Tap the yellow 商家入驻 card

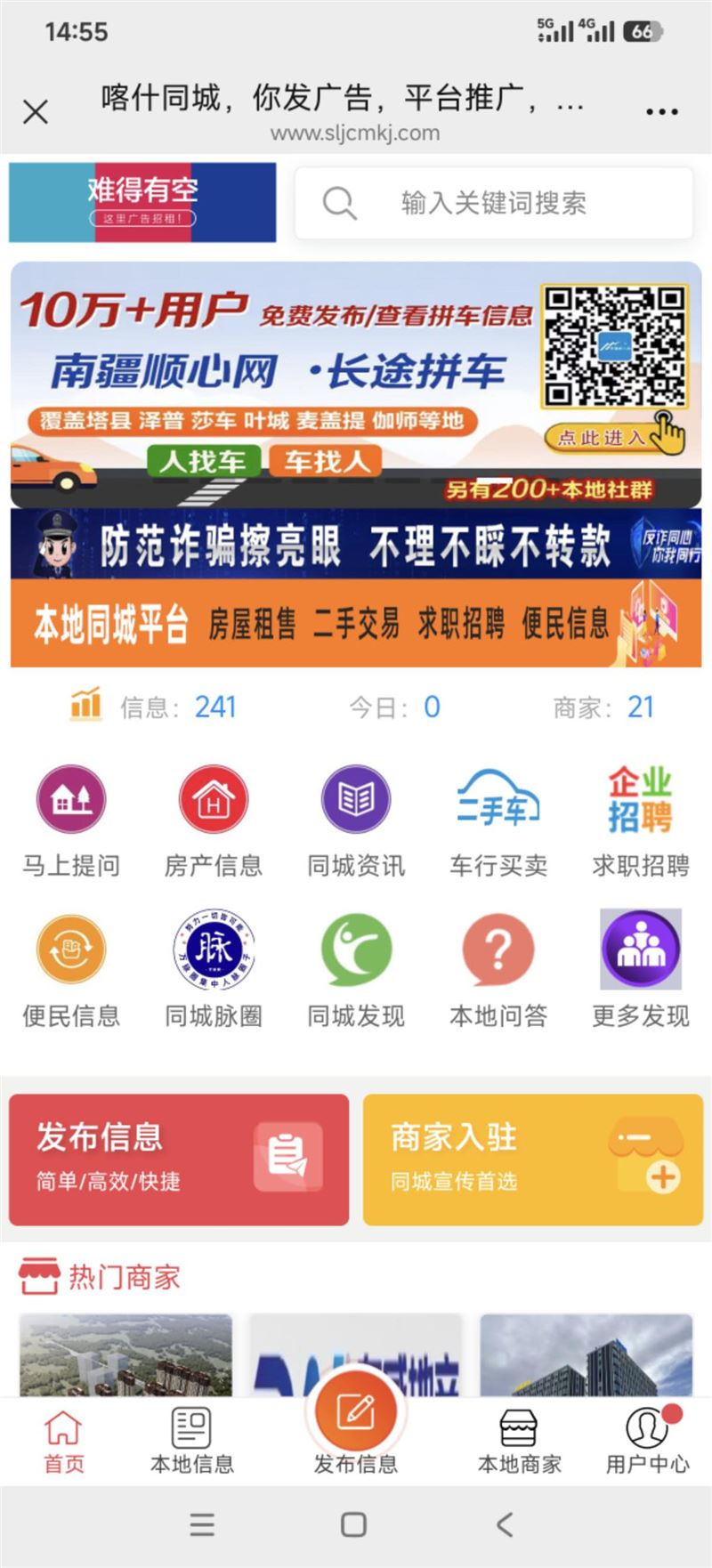[x=532, y=1160]
